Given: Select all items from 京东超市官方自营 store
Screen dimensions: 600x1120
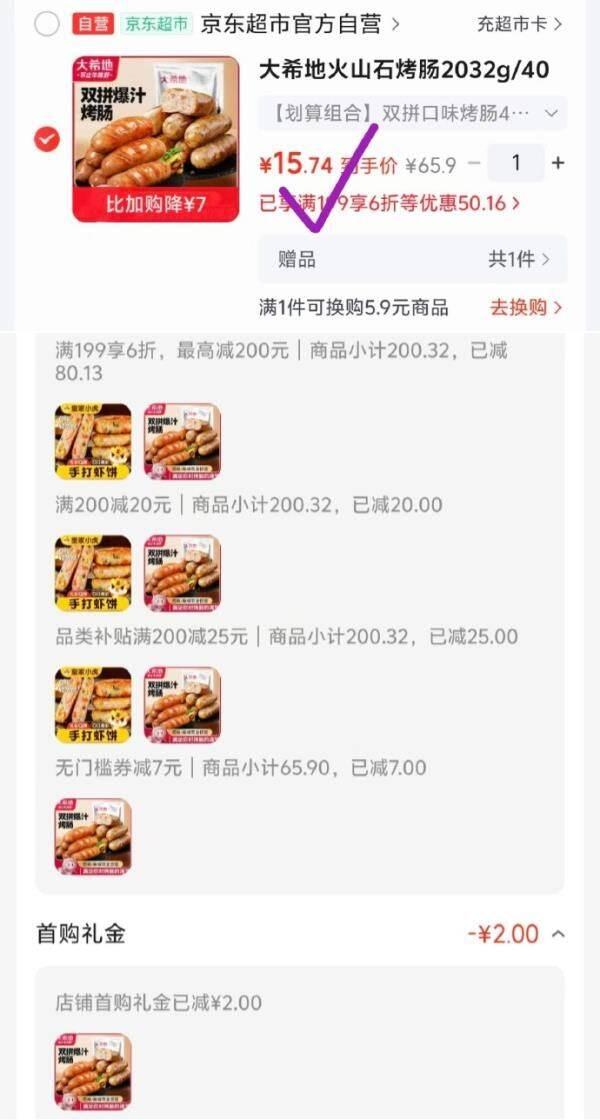Looking at the screenshot, I should 47,24.
